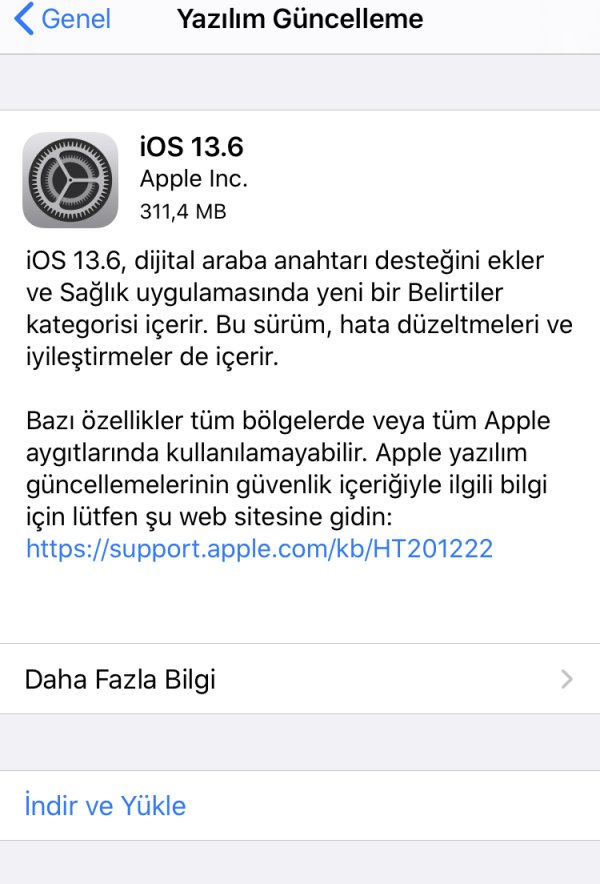The height and width of the screenshot is (884, 600).
Task: Go back to Genel settings
Action: [x=62, y=19]
